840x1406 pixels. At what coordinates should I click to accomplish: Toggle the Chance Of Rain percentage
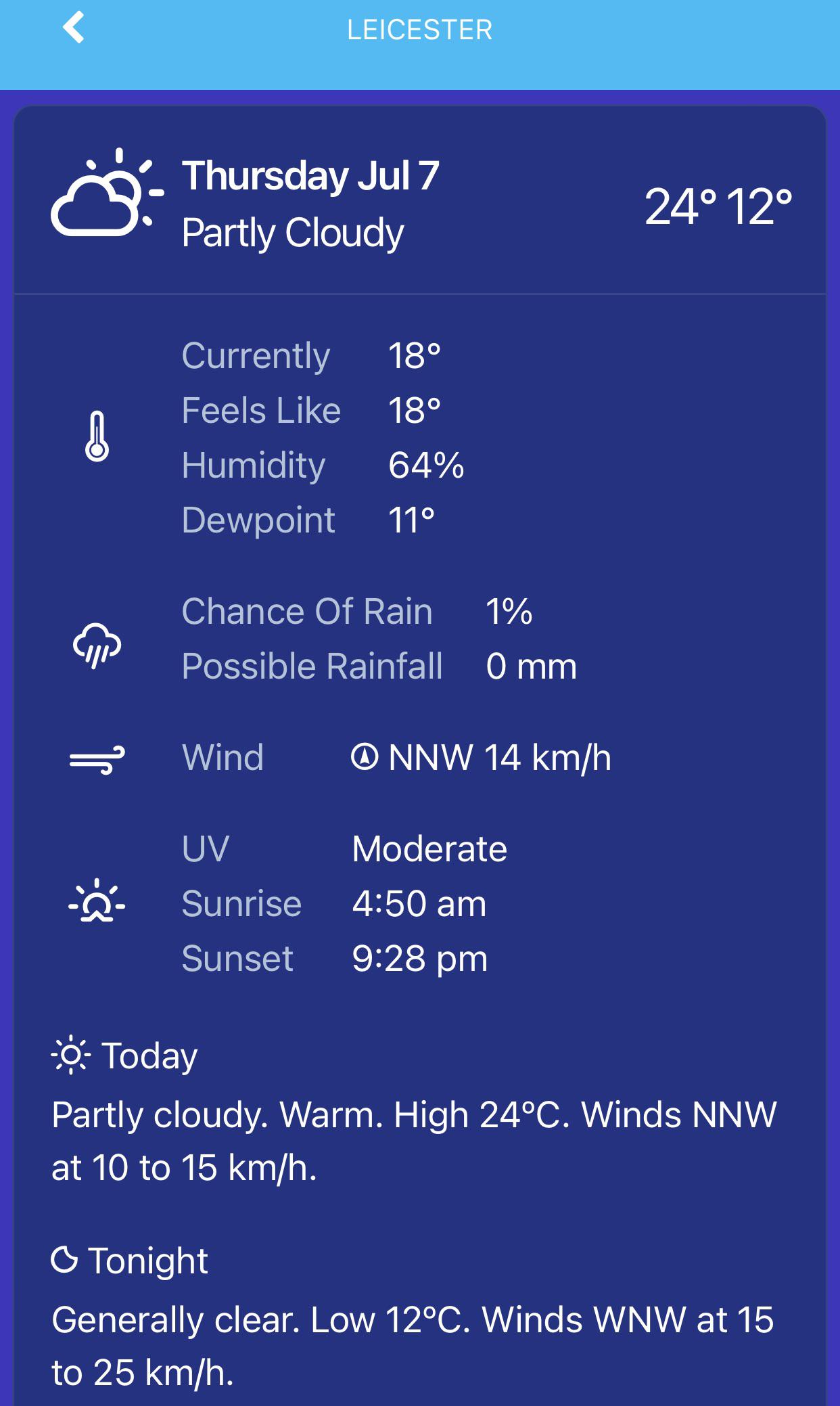(x=510, y=611)
